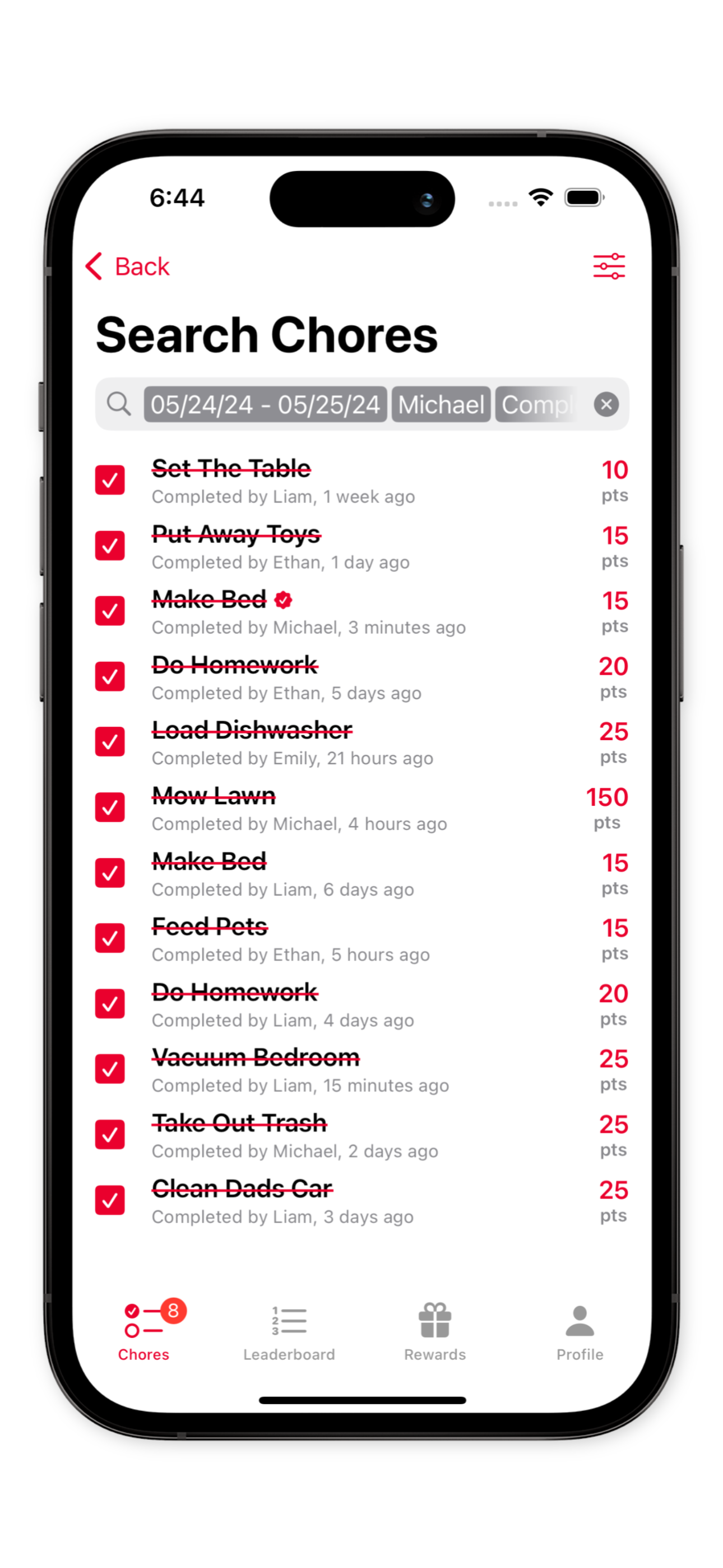723x1568 pixels.
Task: Select the Vacuum Bedroom chore entry
Action: (x=256, y=1058)
